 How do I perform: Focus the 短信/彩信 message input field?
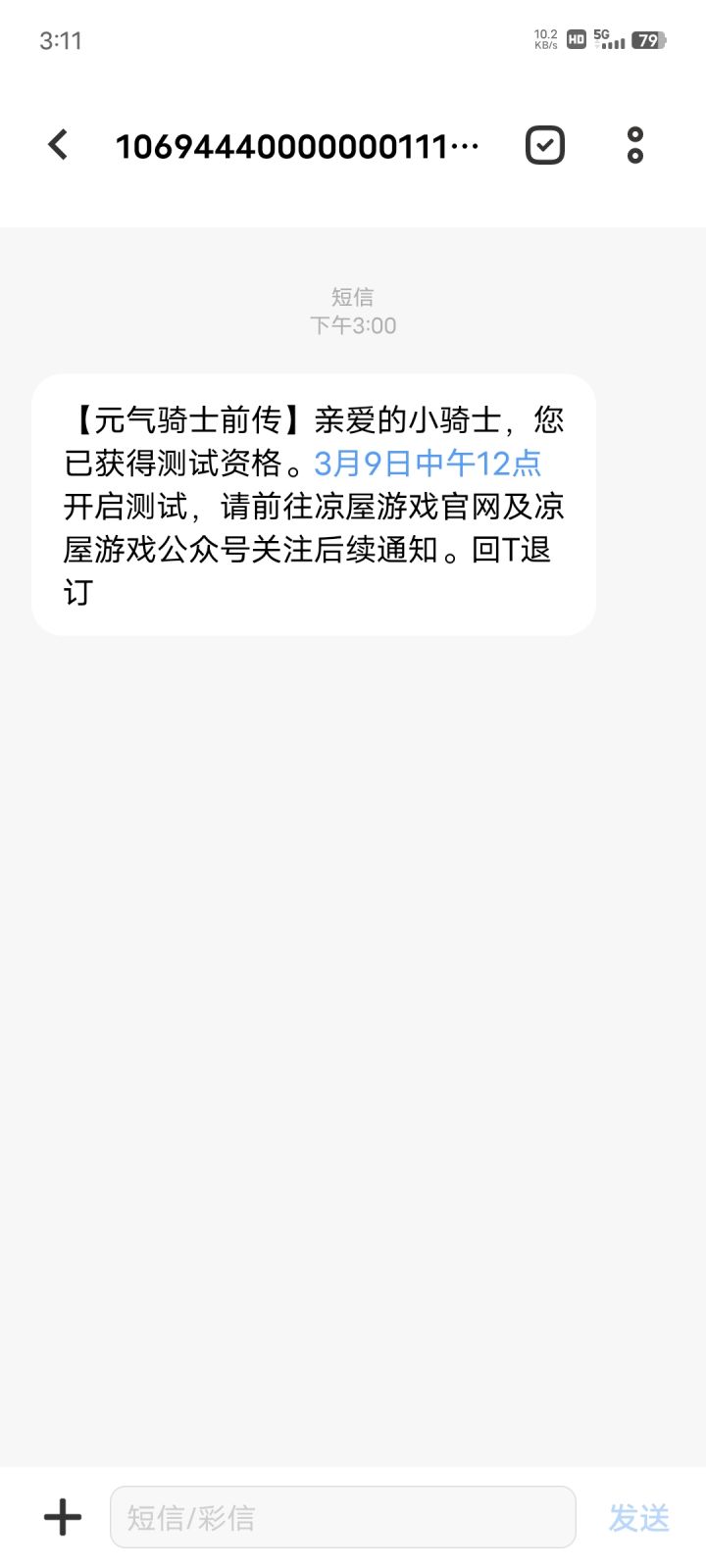[x=342, y=1517]
